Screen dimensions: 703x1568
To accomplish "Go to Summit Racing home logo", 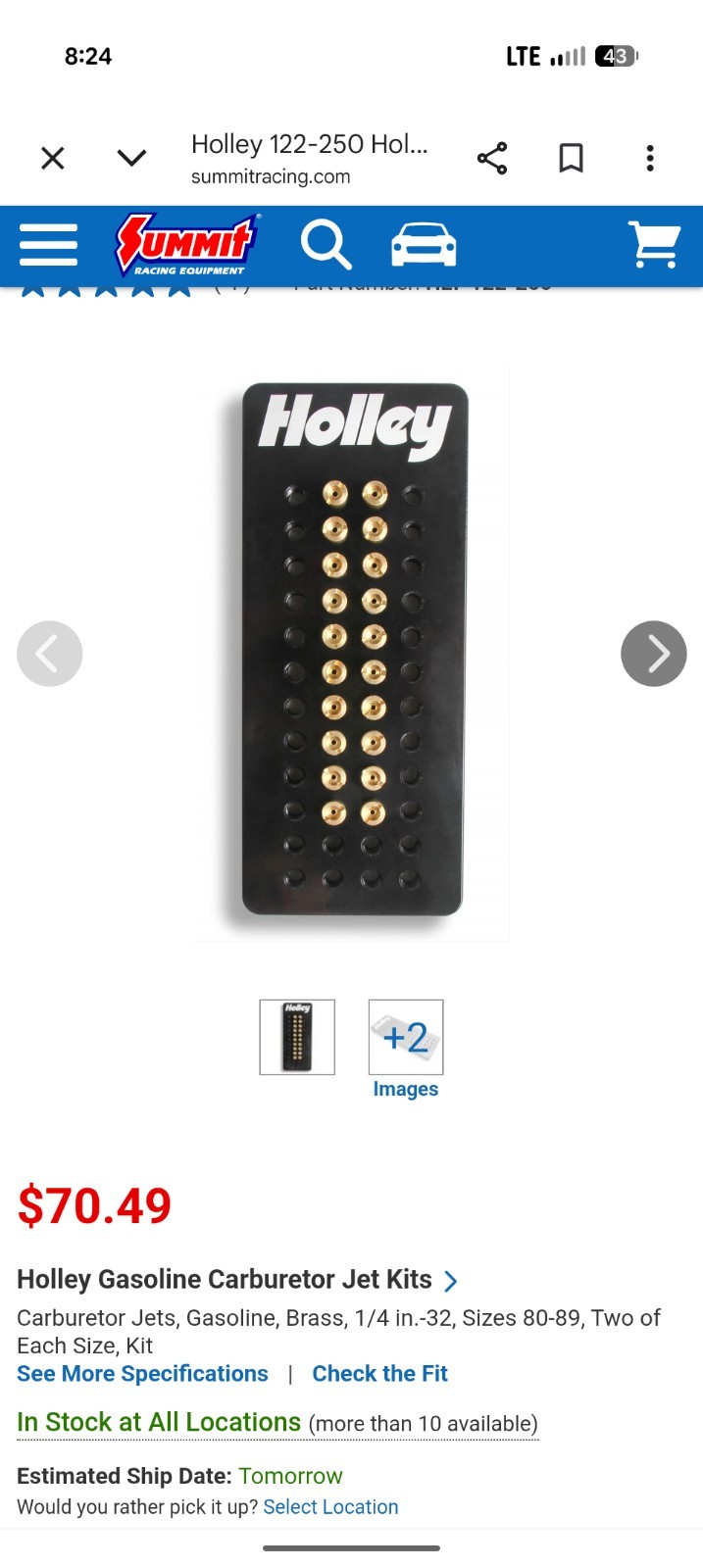I will (x=187, y=245).
